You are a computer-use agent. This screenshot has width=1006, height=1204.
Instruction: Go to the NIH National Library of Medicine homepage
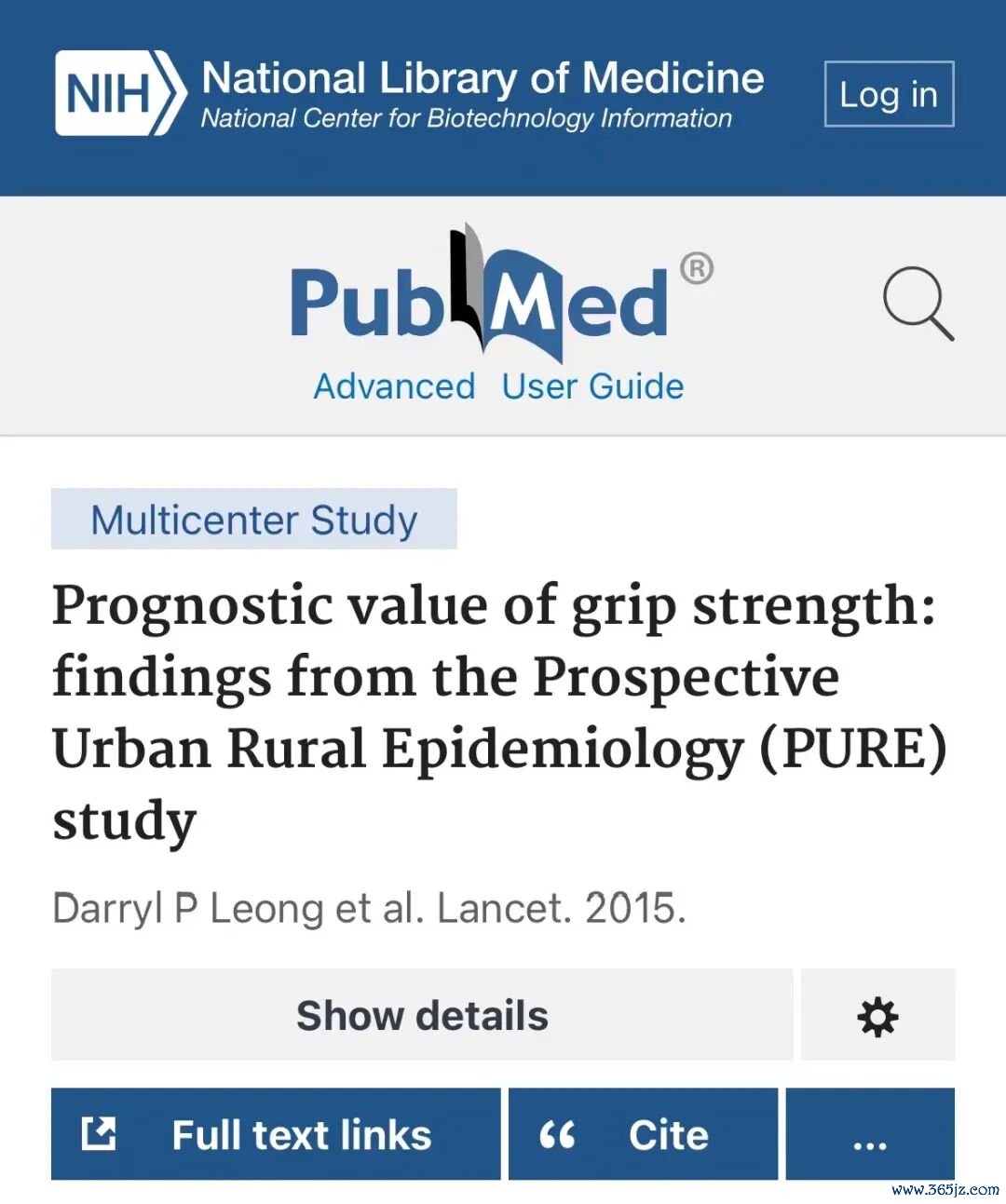pos(410,94)
